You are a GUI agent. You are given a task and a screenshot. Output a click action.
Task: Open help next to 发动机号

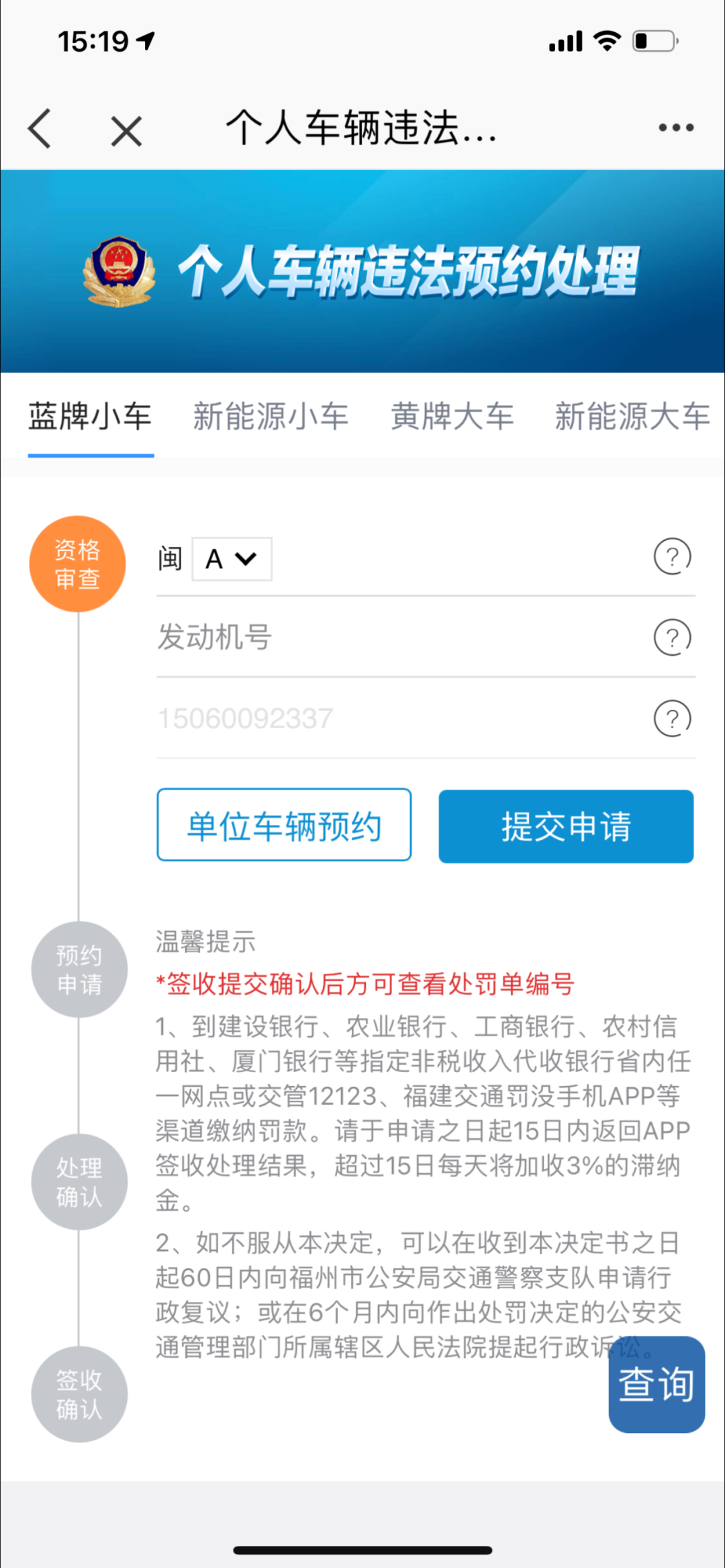672,638
